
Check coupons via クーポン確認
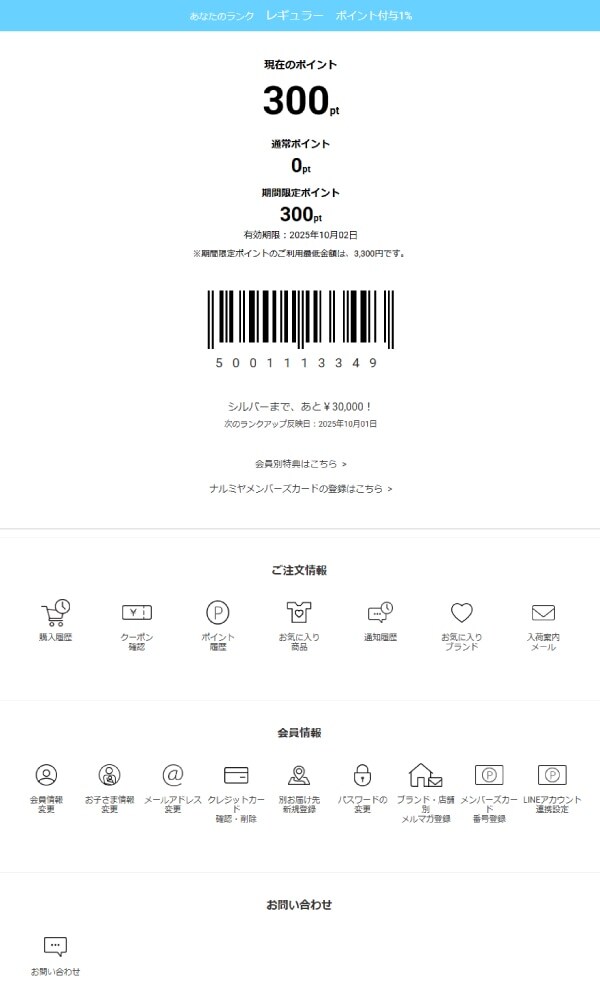(x=137, y=625)
